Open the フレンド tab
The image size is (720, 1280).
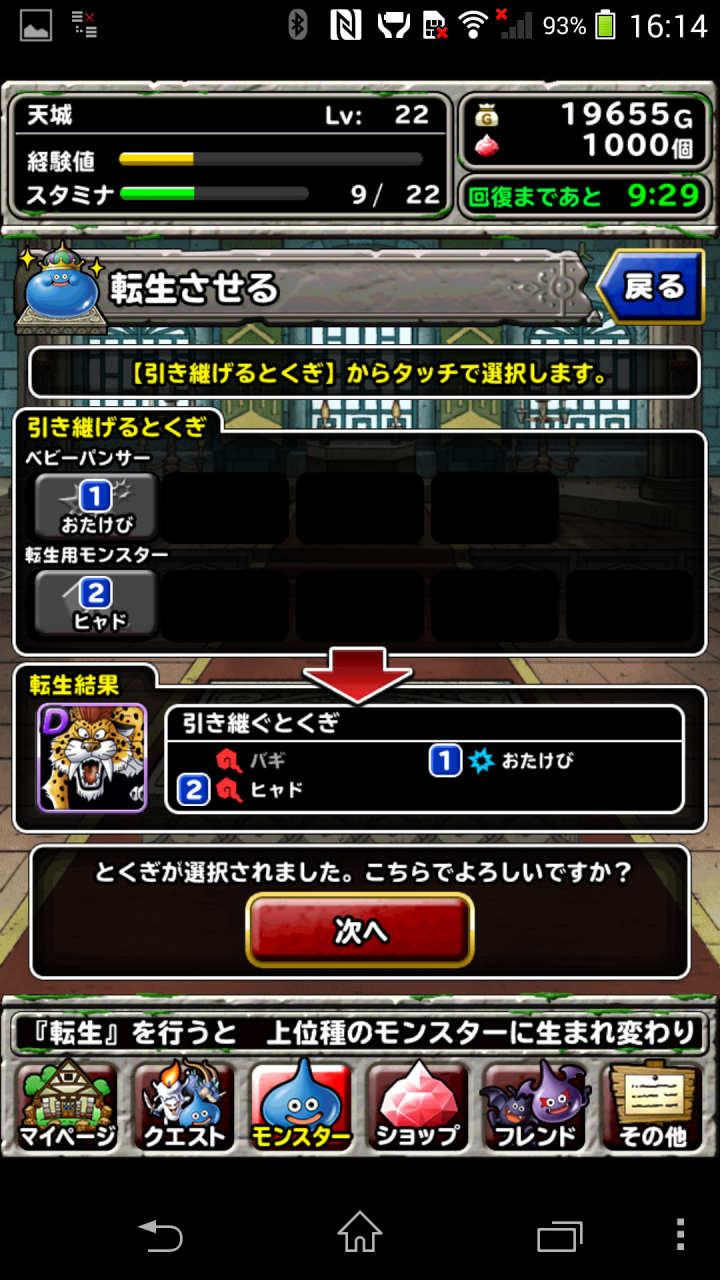coord(534,1106)
